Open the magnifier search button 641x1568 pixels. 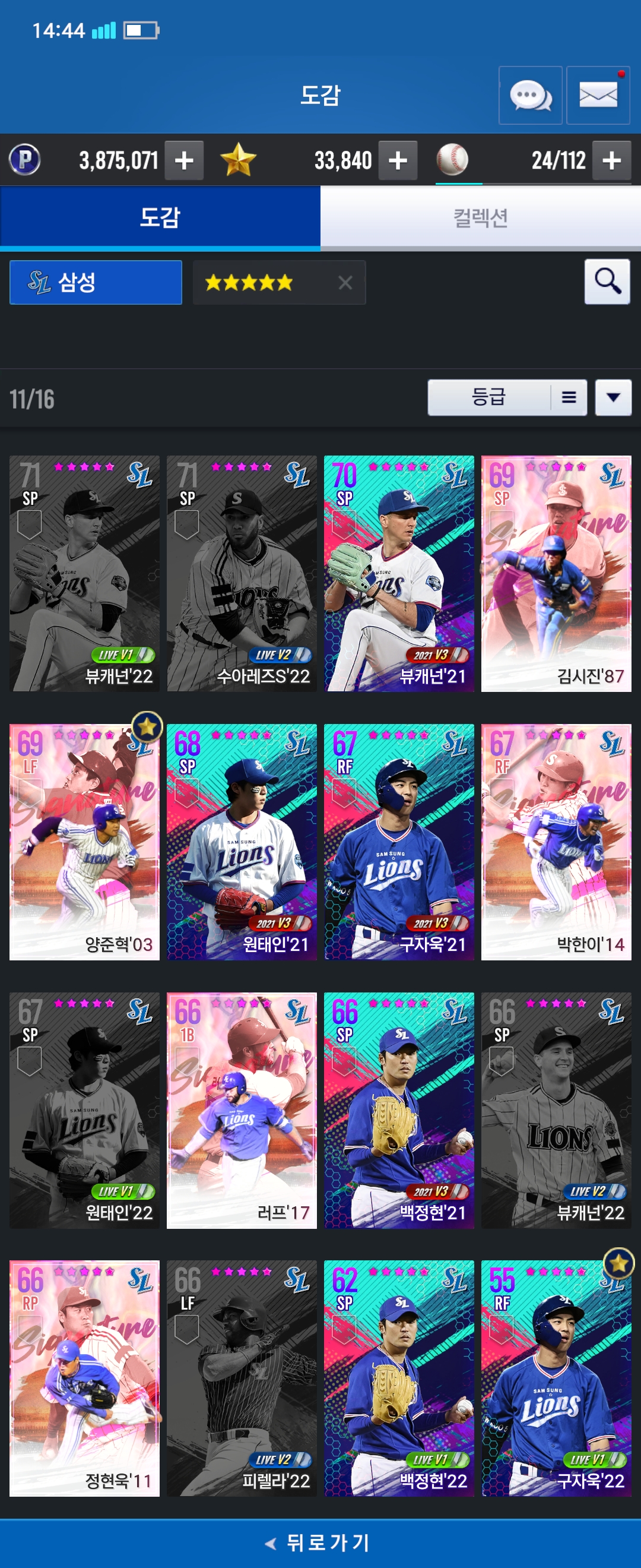click(x=607, y=282)
